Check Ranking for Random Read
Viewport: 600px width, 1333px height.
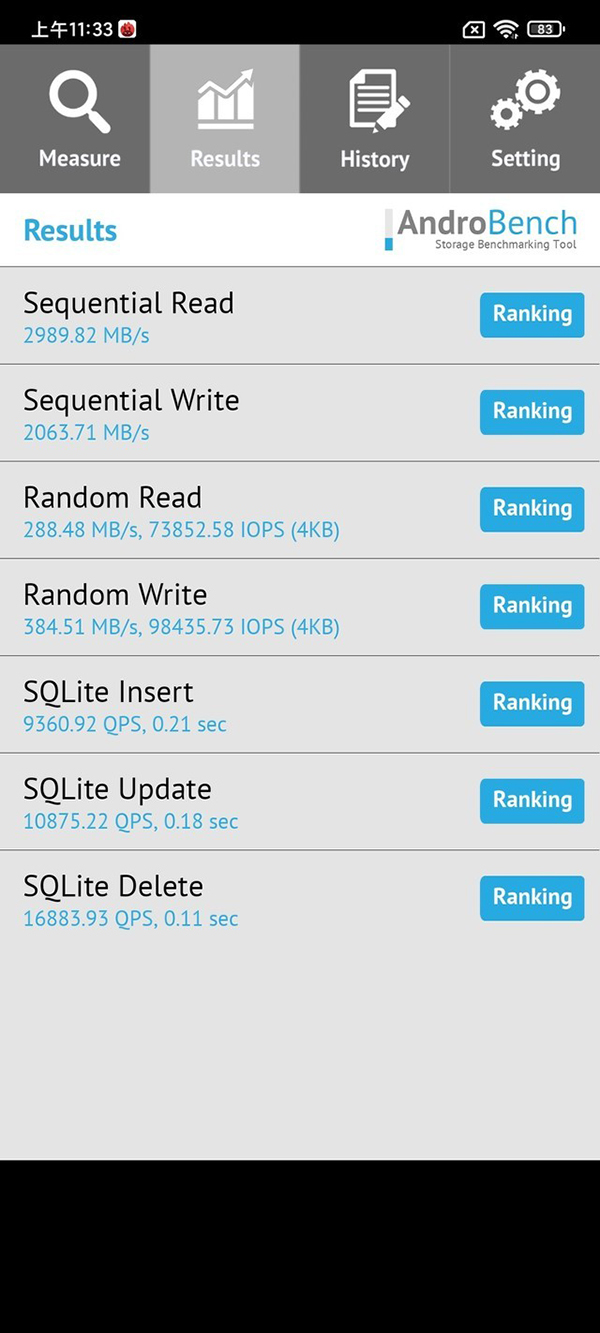click(x=532, y=508)
